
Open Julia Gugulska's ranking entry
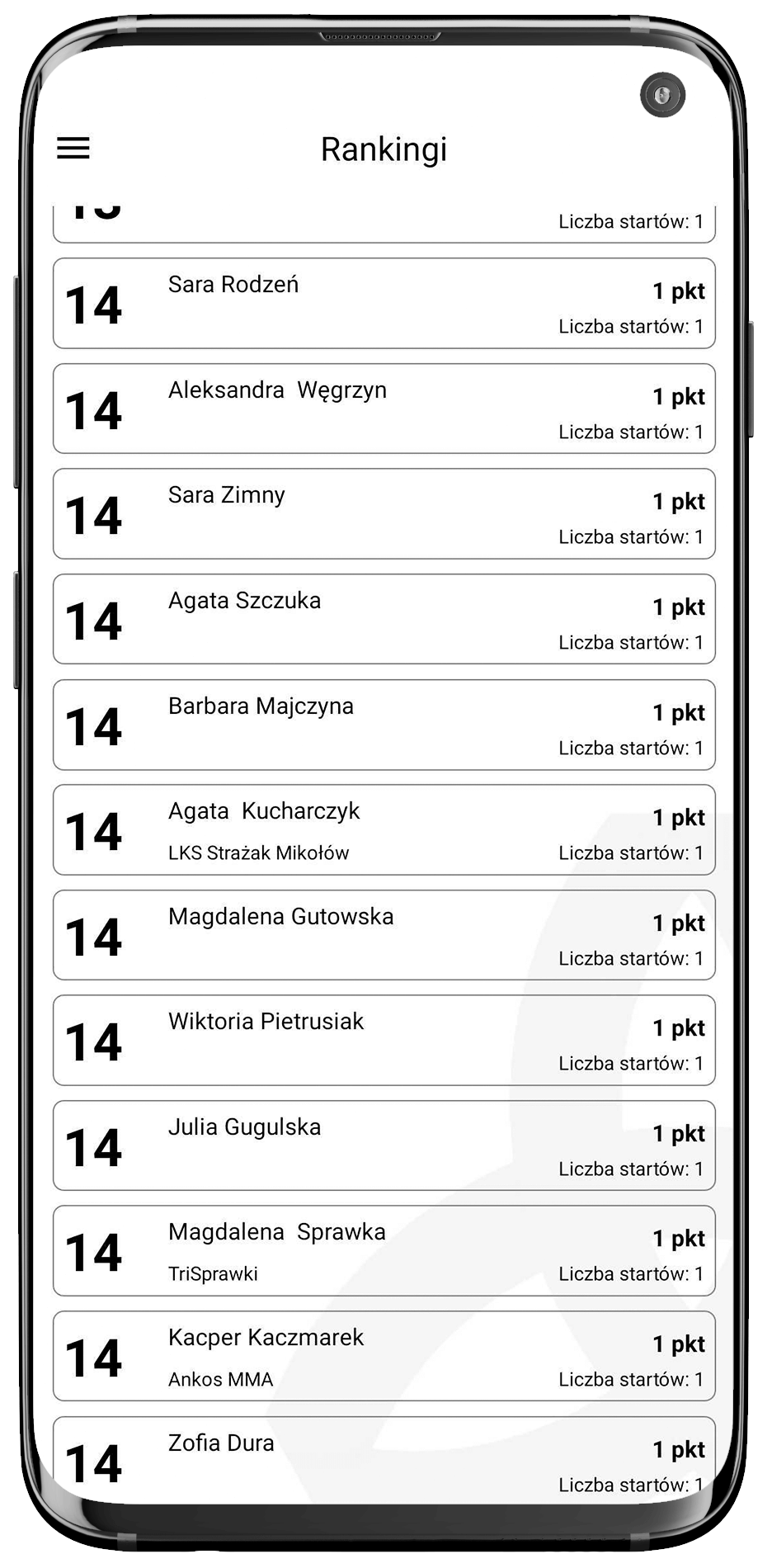pyautogui.click(x=384, y=1146)
